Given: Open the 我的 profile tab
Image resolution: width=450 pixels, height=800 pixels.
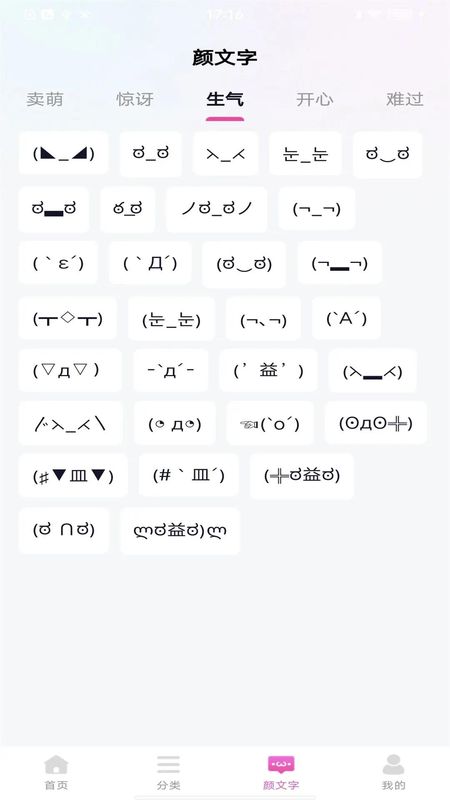Looking at the screenshot, I should point(393,772).
